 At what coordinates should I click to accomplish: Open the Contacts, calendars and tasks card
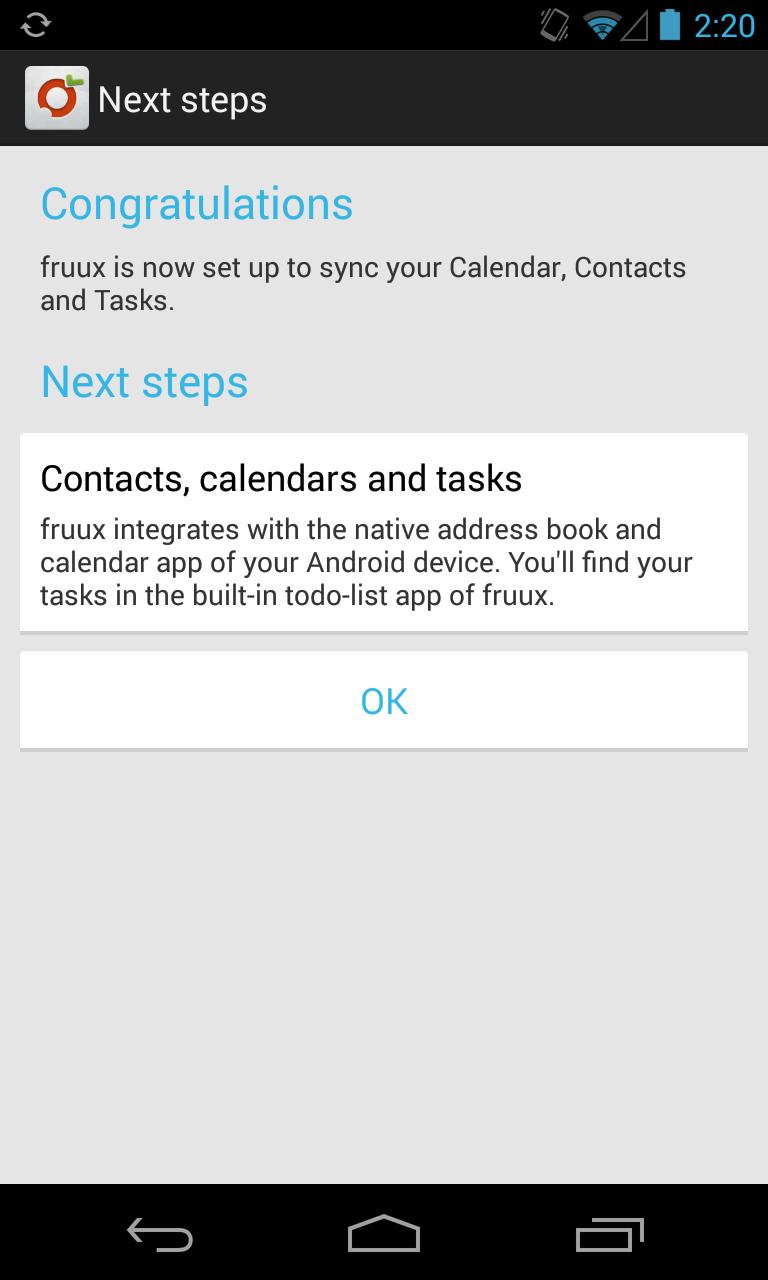coord(384,532)
